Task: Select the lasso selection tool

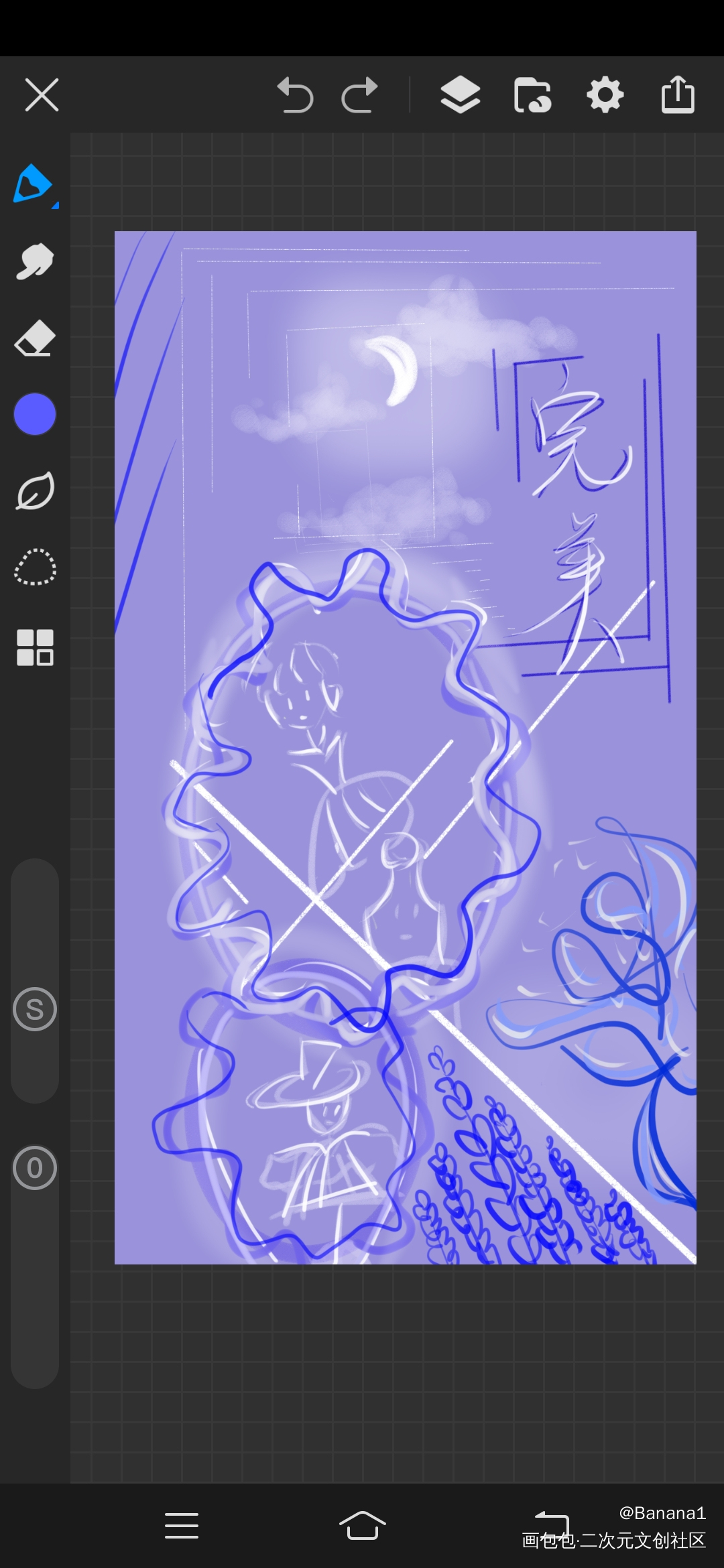Action: [35, 568]
